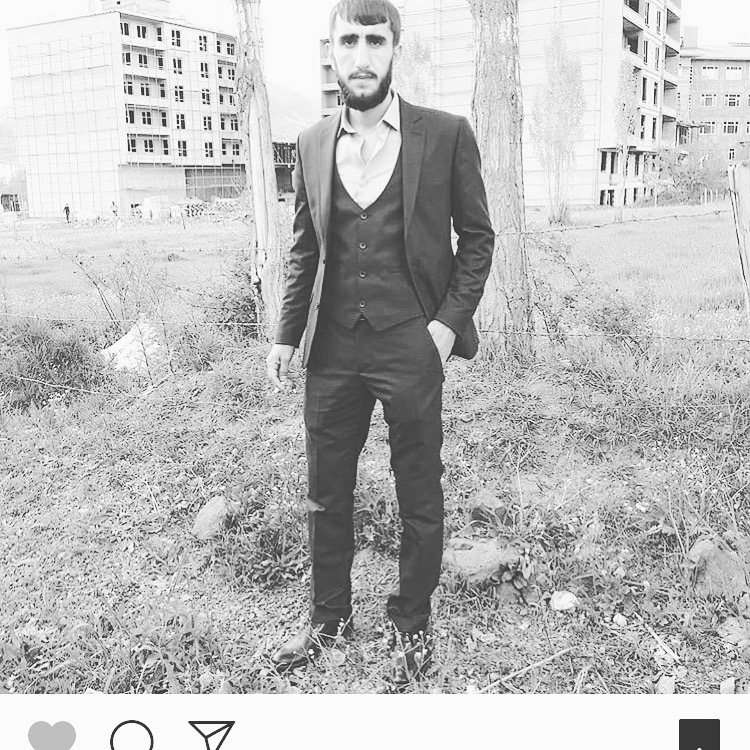Open the comments on this post

[x=132, y=738]
